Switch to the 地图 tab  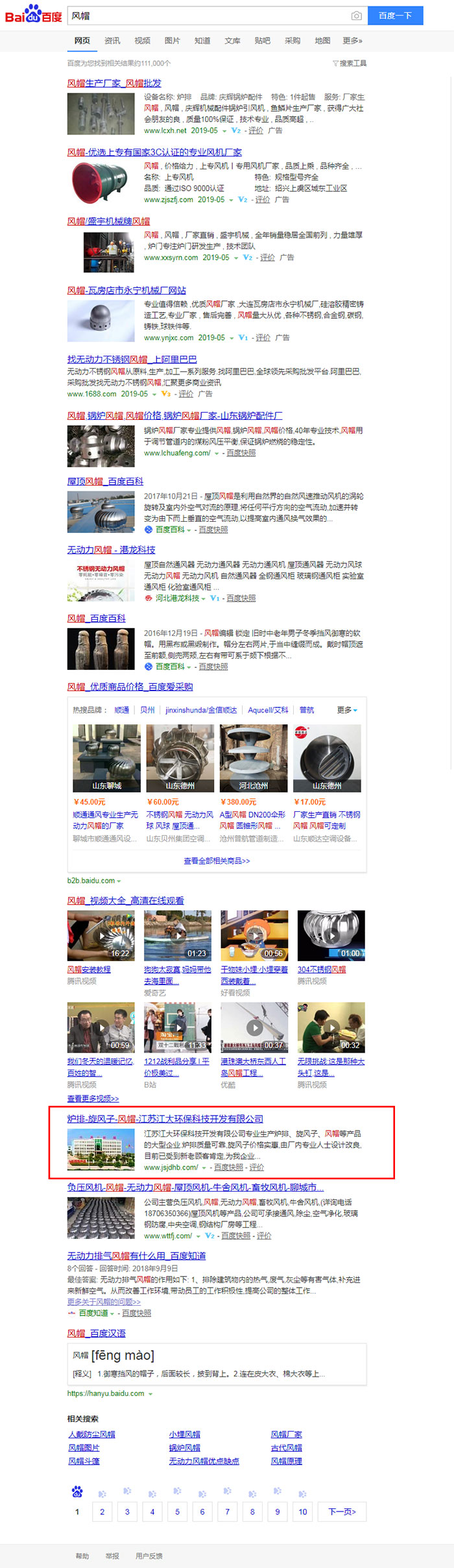pos(322,40)
